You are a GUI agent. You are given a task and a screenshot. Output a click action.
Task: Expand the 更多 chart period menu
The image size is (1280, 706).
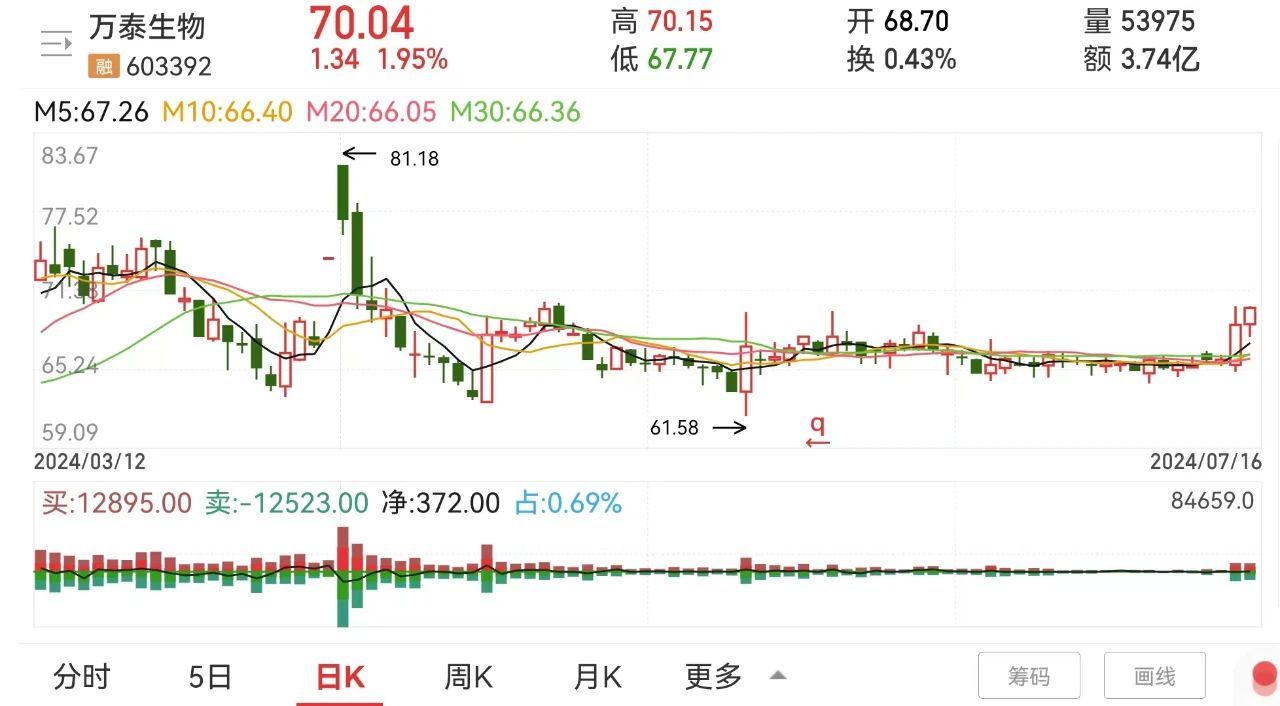click(735, 677)
